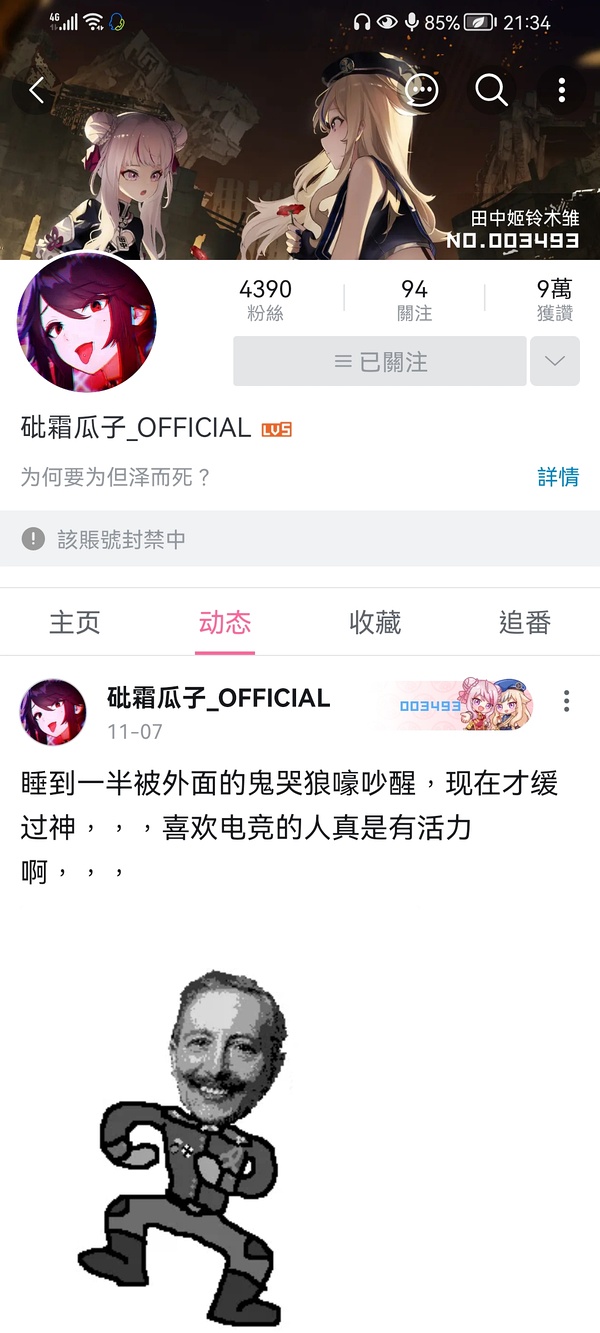
Task: Open the profile overflow menu
Action: pyautogui.click(x=562, y=91)
